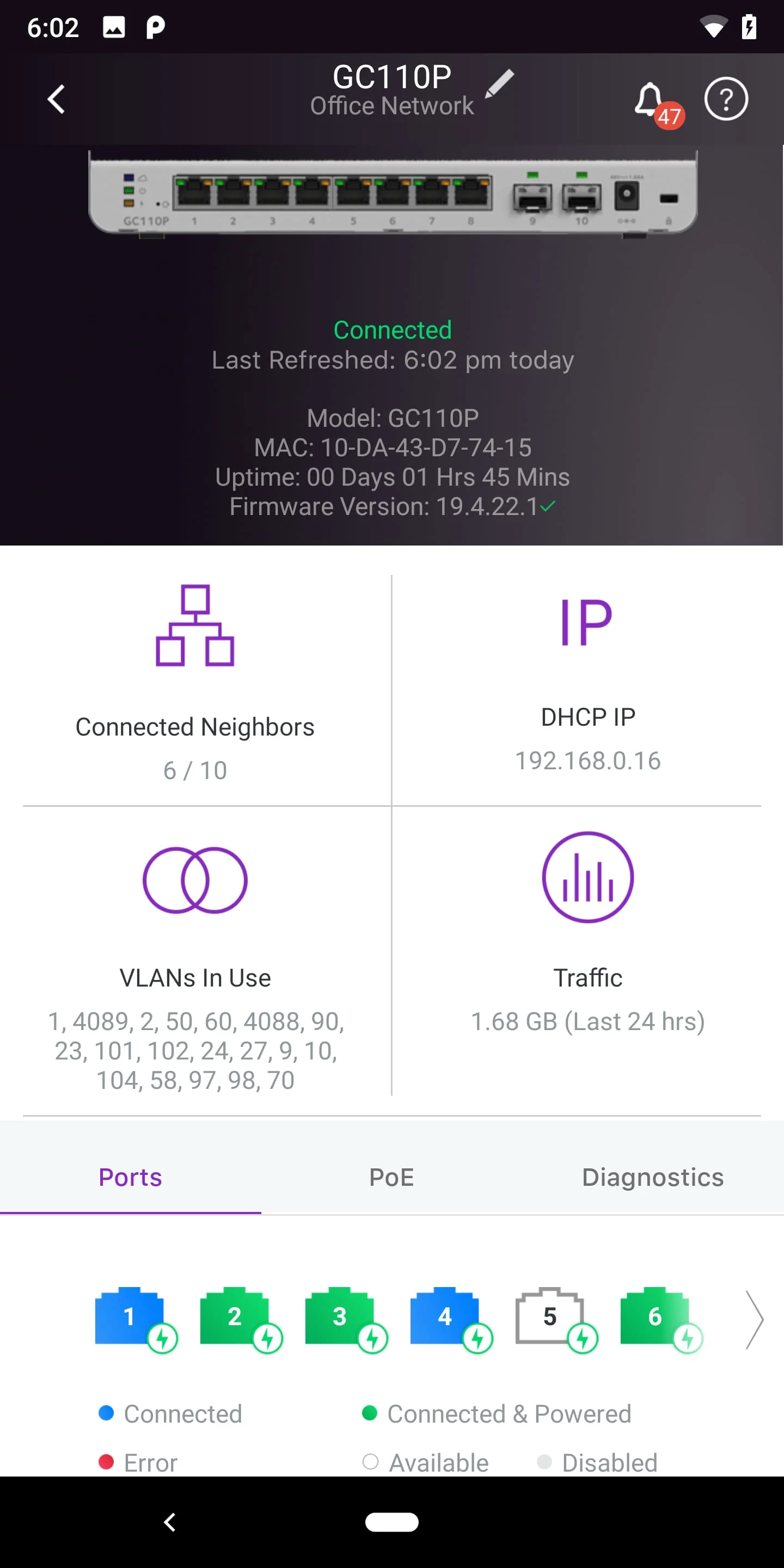Switch to the PoE tab
The image size is (784, 1568).
click(x=392, y=1177)
